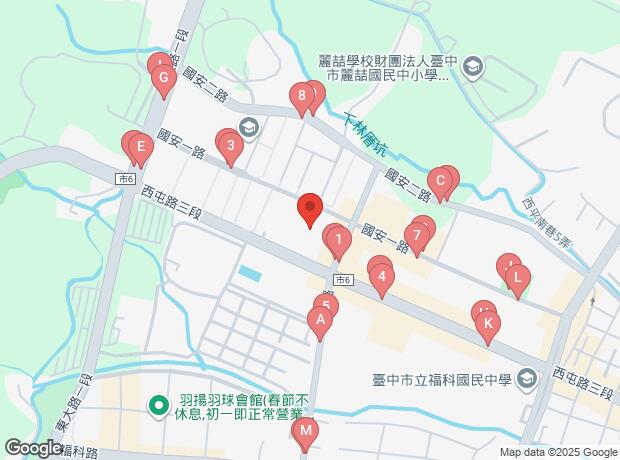Screen dimensions: 620x460
Task: Open the marker labeled E
Action: (141, 147)
